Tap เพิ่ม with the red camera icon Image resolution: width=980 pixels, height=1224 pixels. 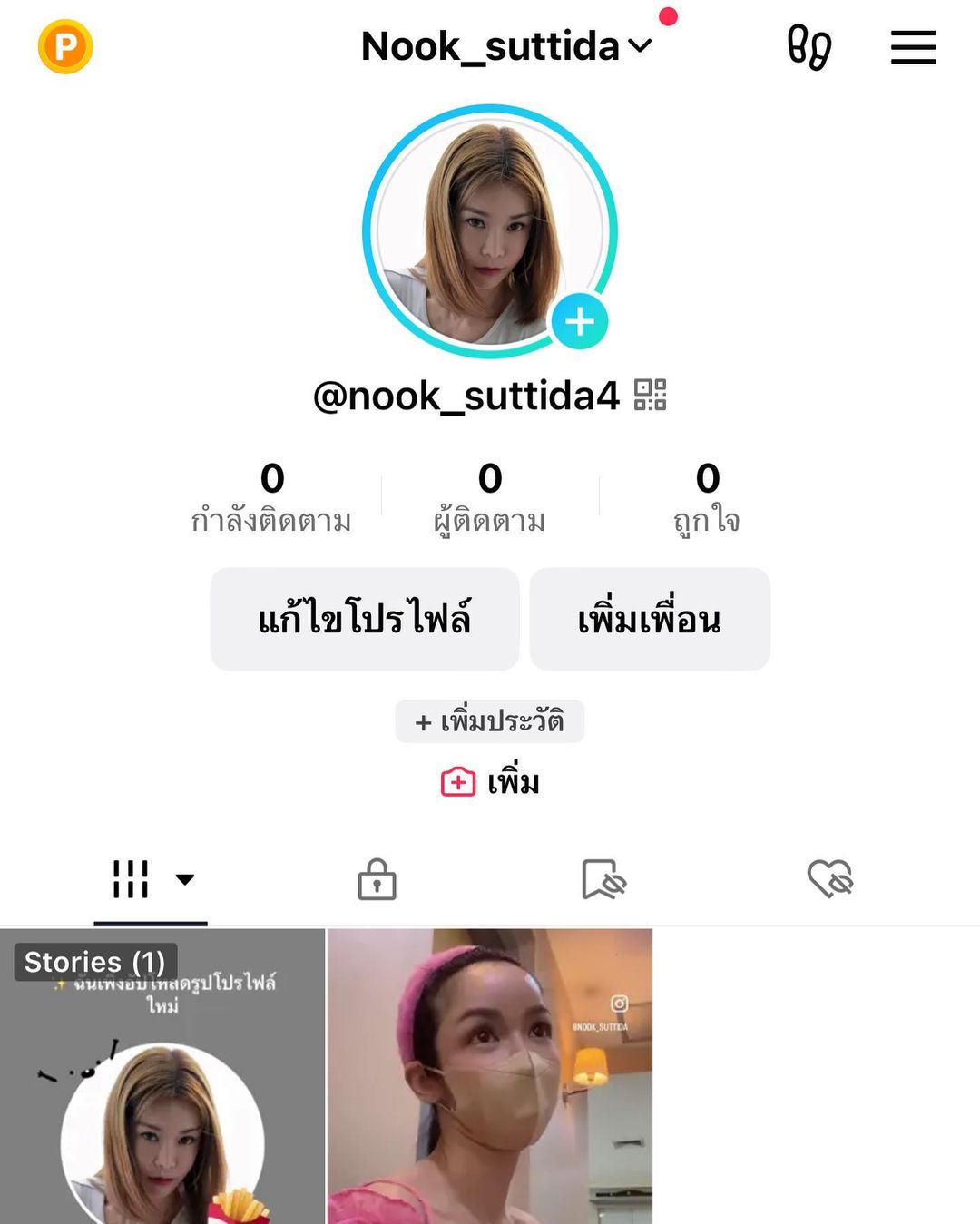point(490,781)
